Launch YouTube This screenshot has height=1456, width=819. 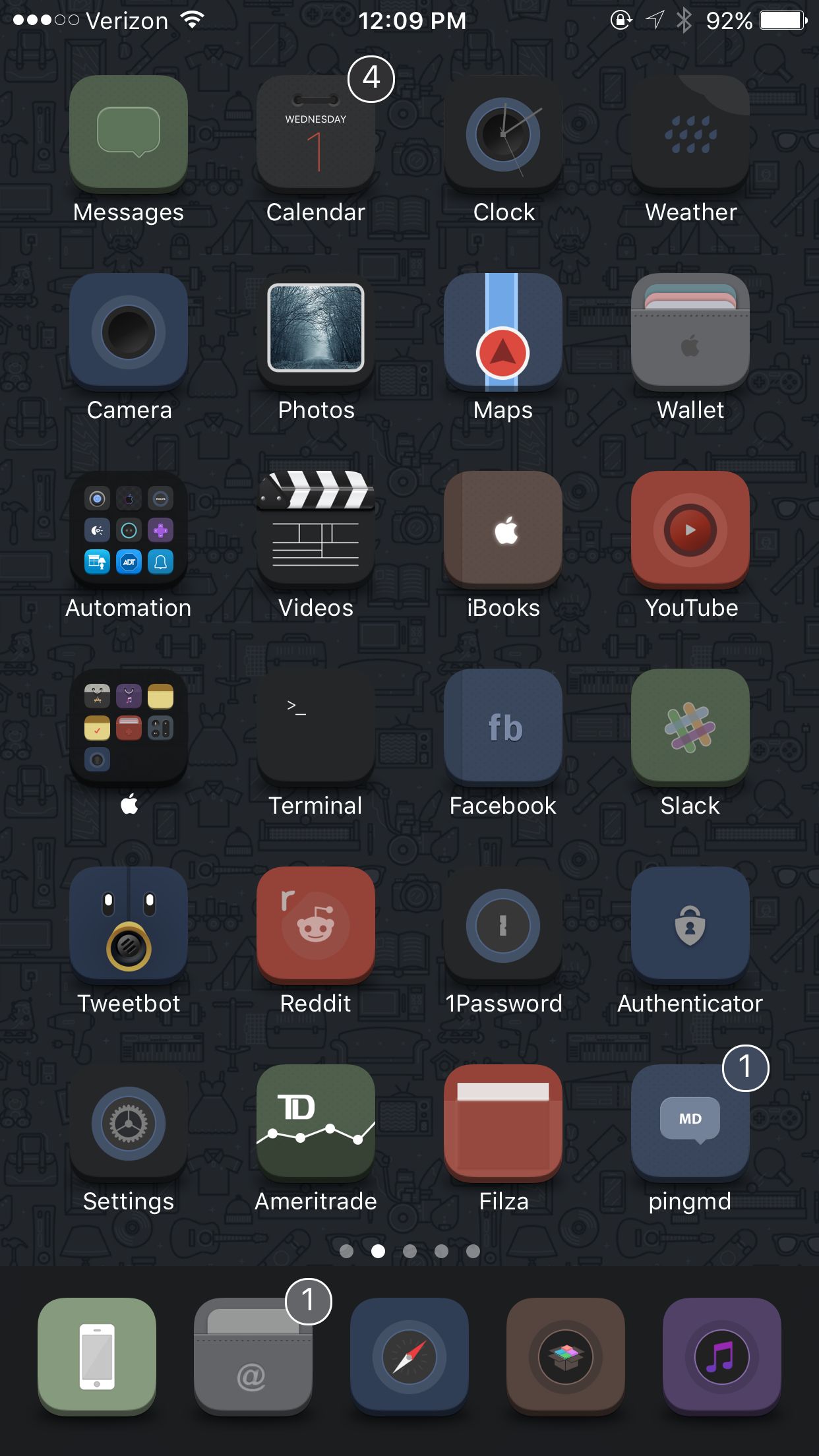click(690, 530)
